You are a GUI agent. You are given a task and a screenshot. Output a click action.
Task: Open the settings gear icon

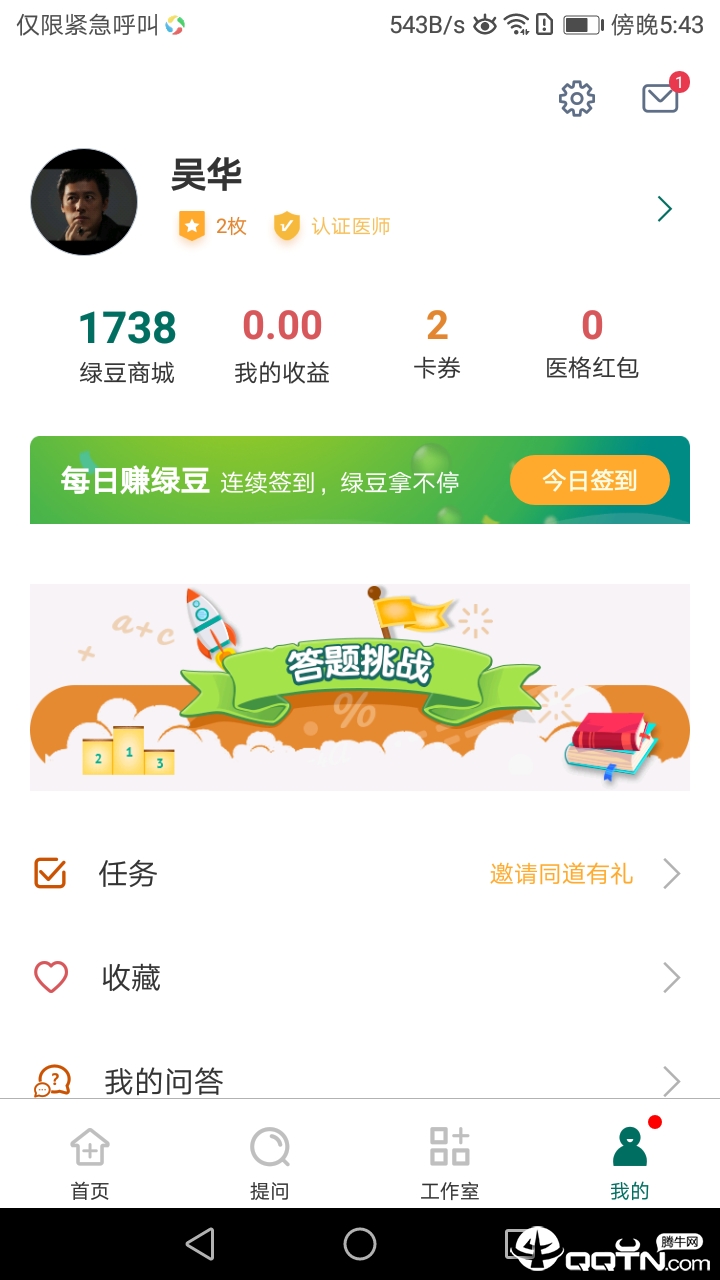pos(576,97)
